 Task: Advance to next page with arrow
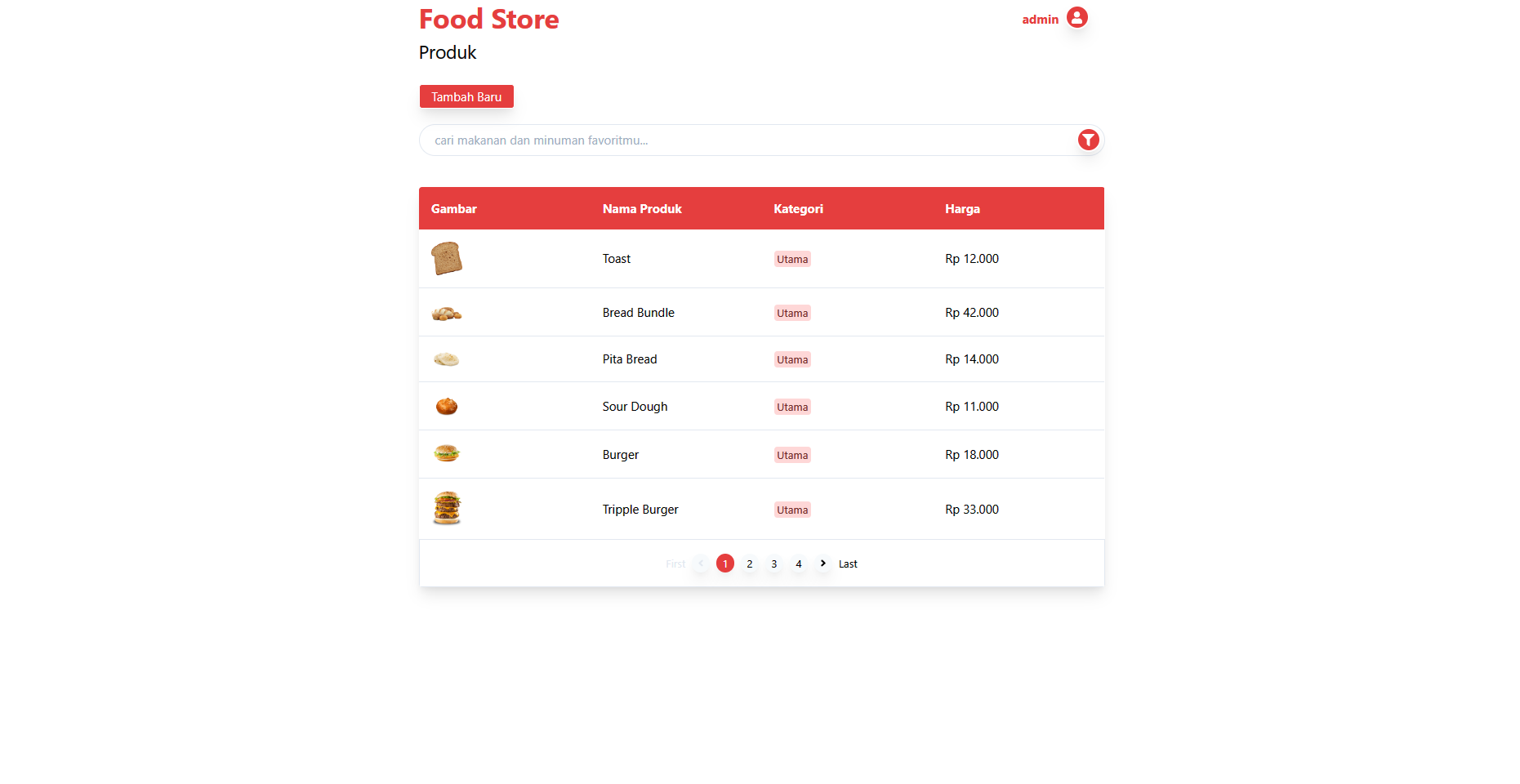[x=822, y=563]
